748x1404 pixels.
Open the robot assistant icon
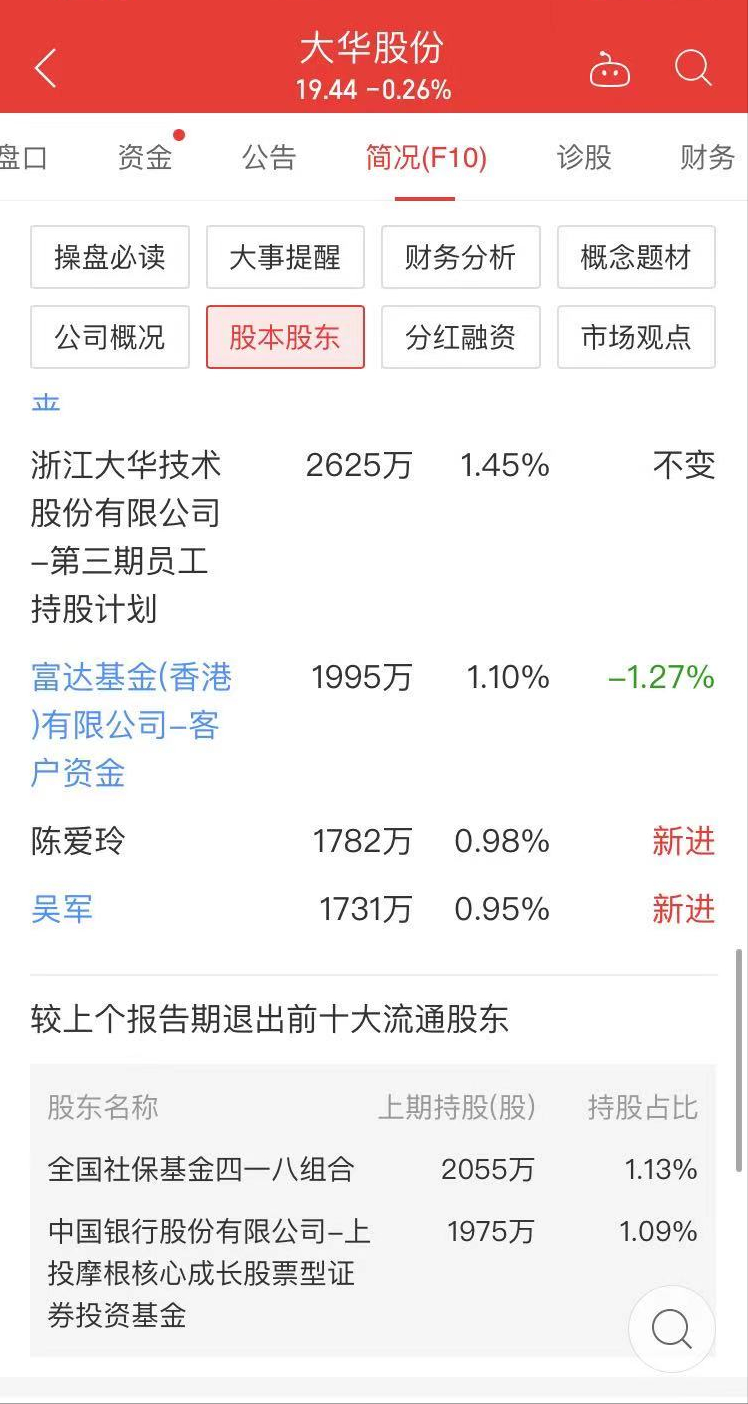(610, 70)
